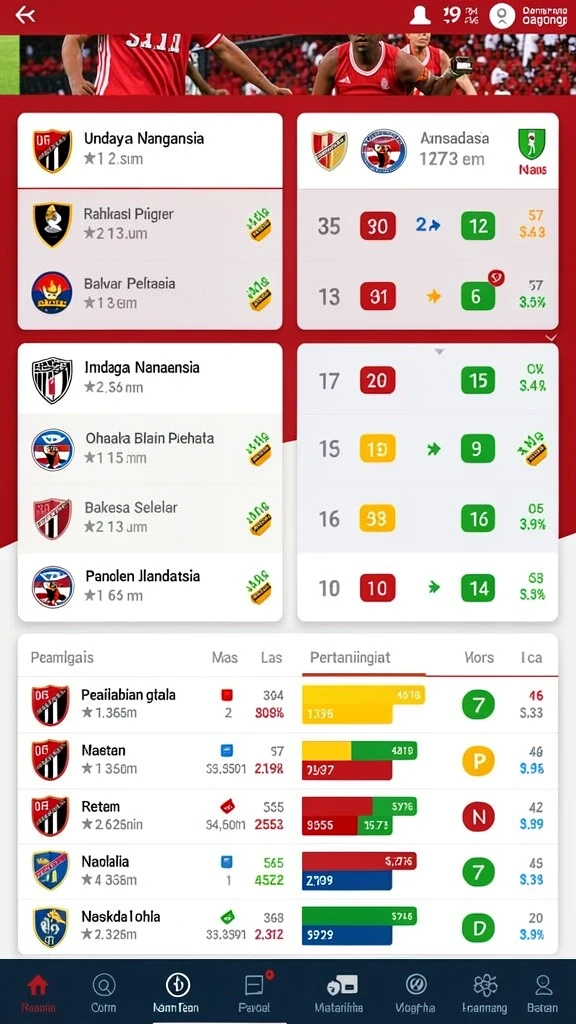Open the Undaya Nangansia team row
This screenshot has width=576, height=1024.
tap(150, 150)
